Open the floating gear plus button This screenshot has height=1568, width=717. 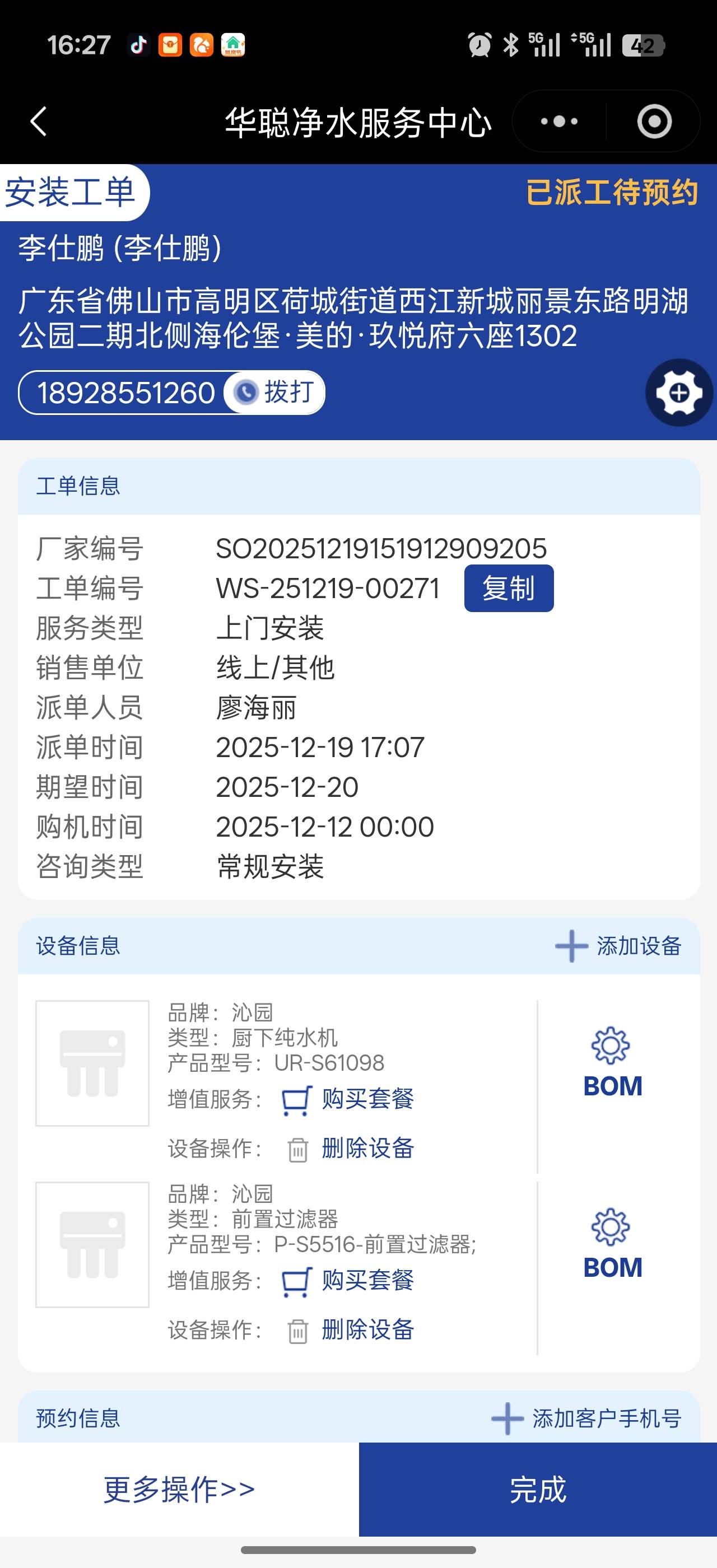coord(679,393)
